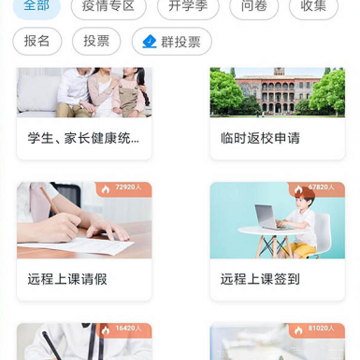Switch to the 疫情专区 category
Image resolution: width=360 pixels, height=360 pixels.
coord(109,7)
